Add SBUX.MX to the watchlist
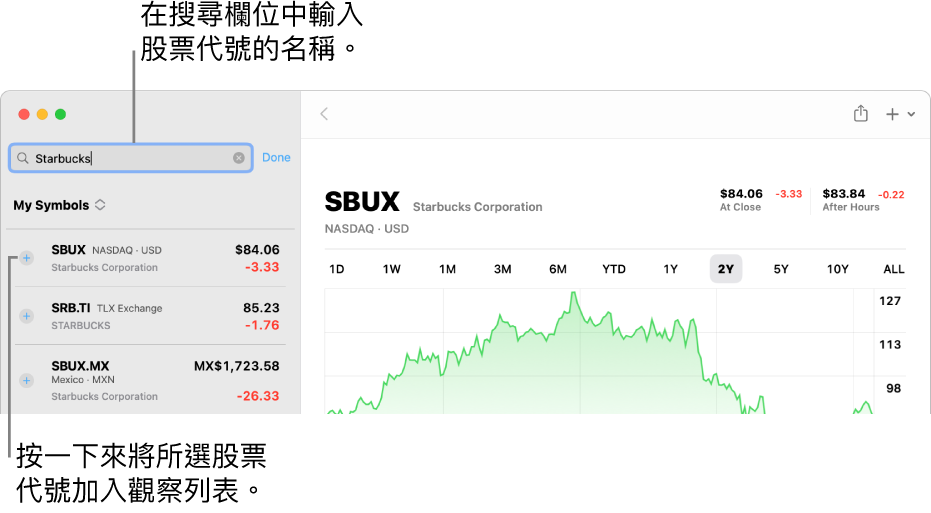The height and width of the screenshot is (513, 931). [27, 381]
